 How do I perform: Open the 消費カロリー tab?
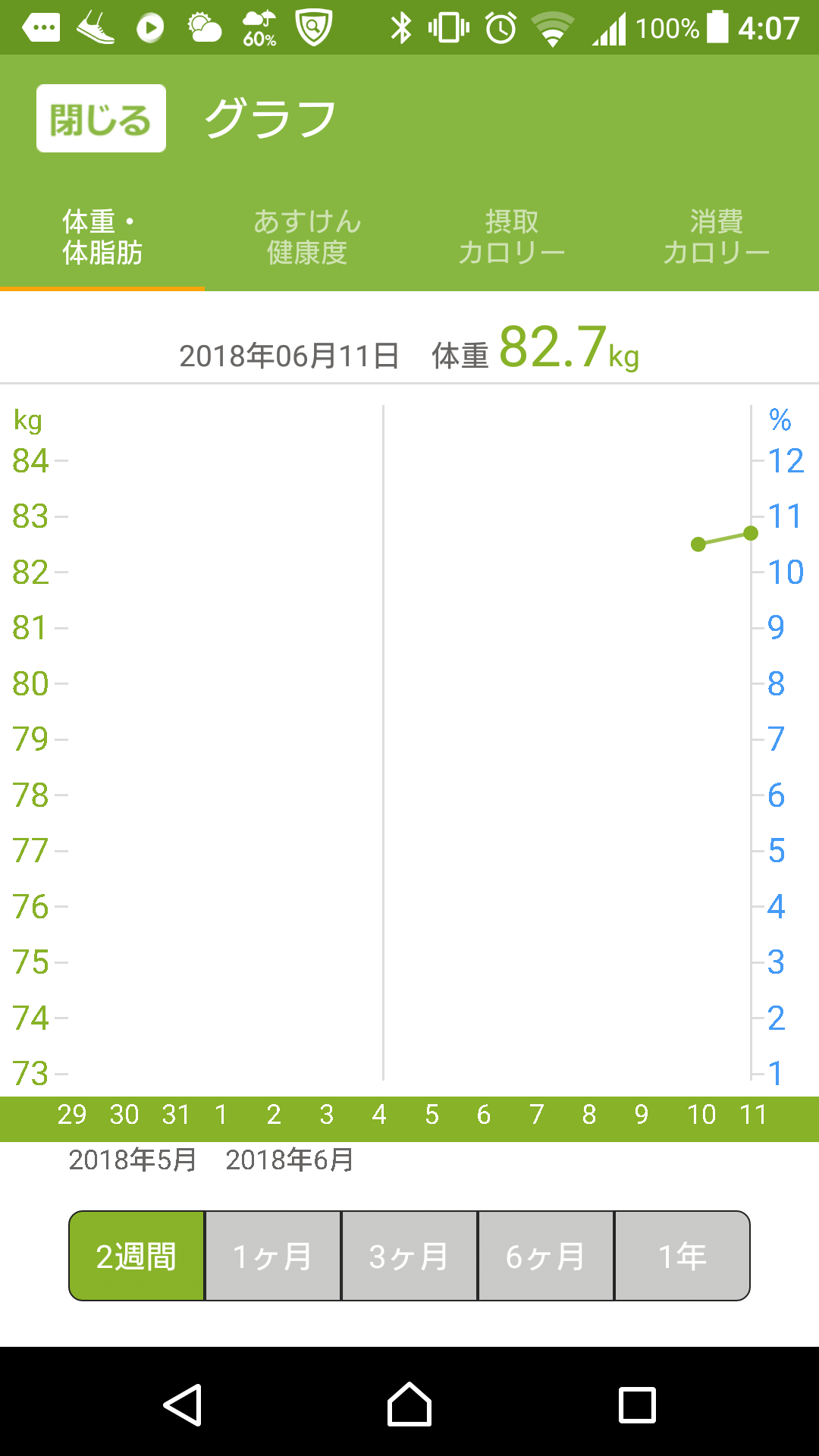[716, 237]
